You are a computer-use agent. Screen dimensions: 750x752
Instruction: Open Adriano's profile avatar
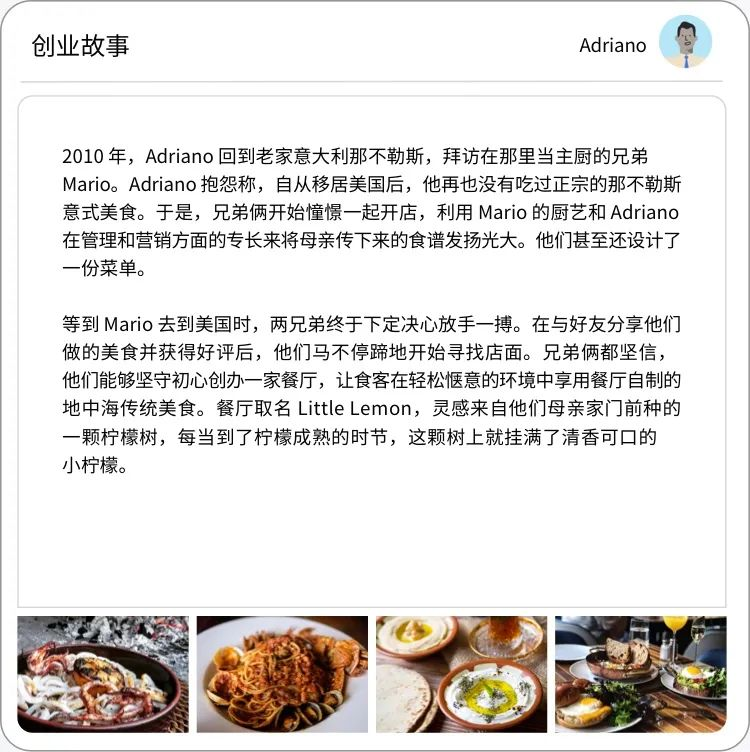click(685, 43)
